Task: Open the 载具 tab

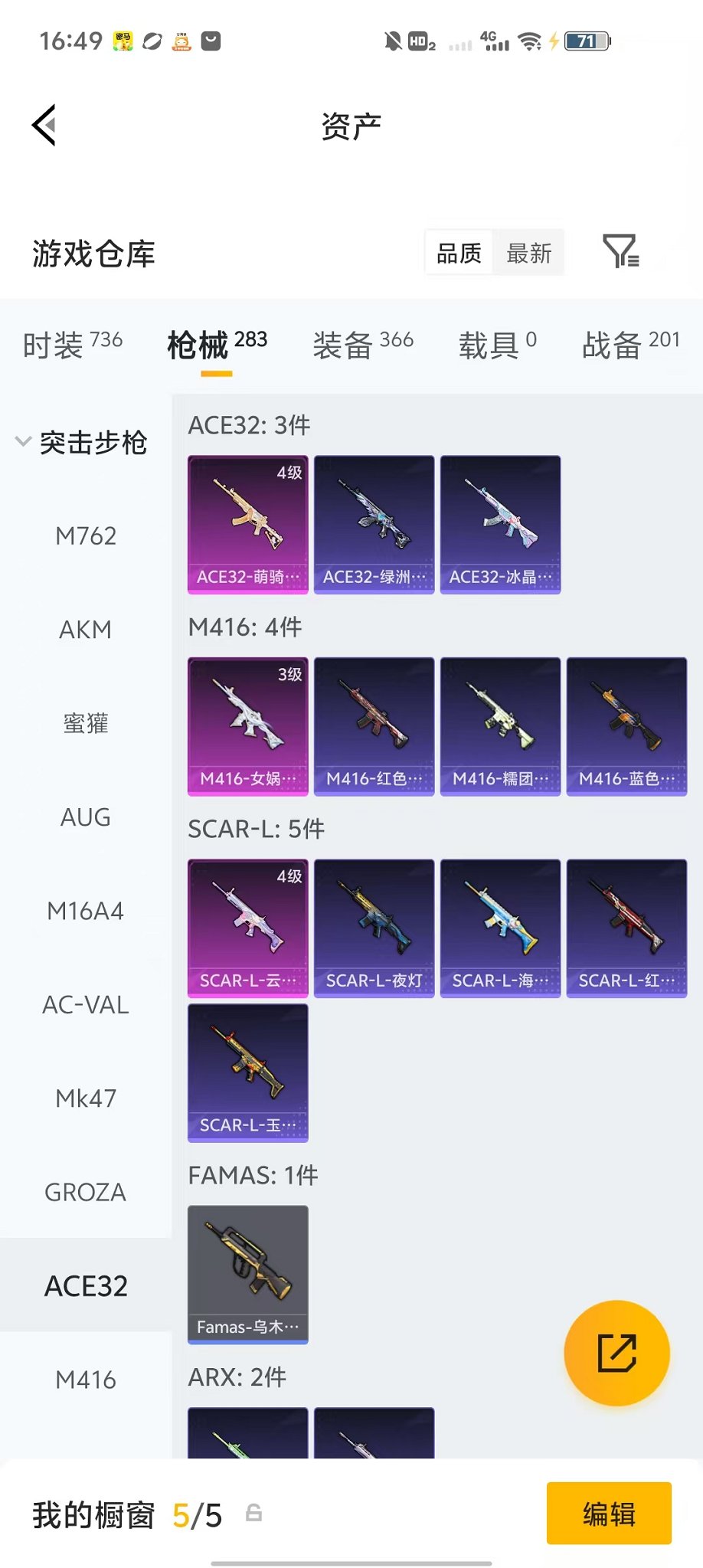Action: pos(498,345)
